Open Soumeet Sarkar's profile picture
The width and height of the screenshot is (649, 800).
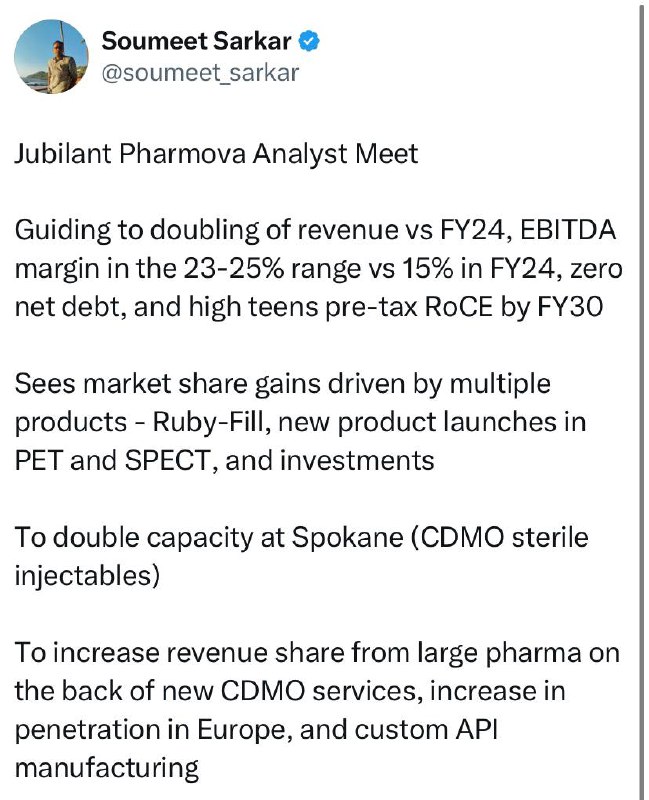[x=51, y=57]
